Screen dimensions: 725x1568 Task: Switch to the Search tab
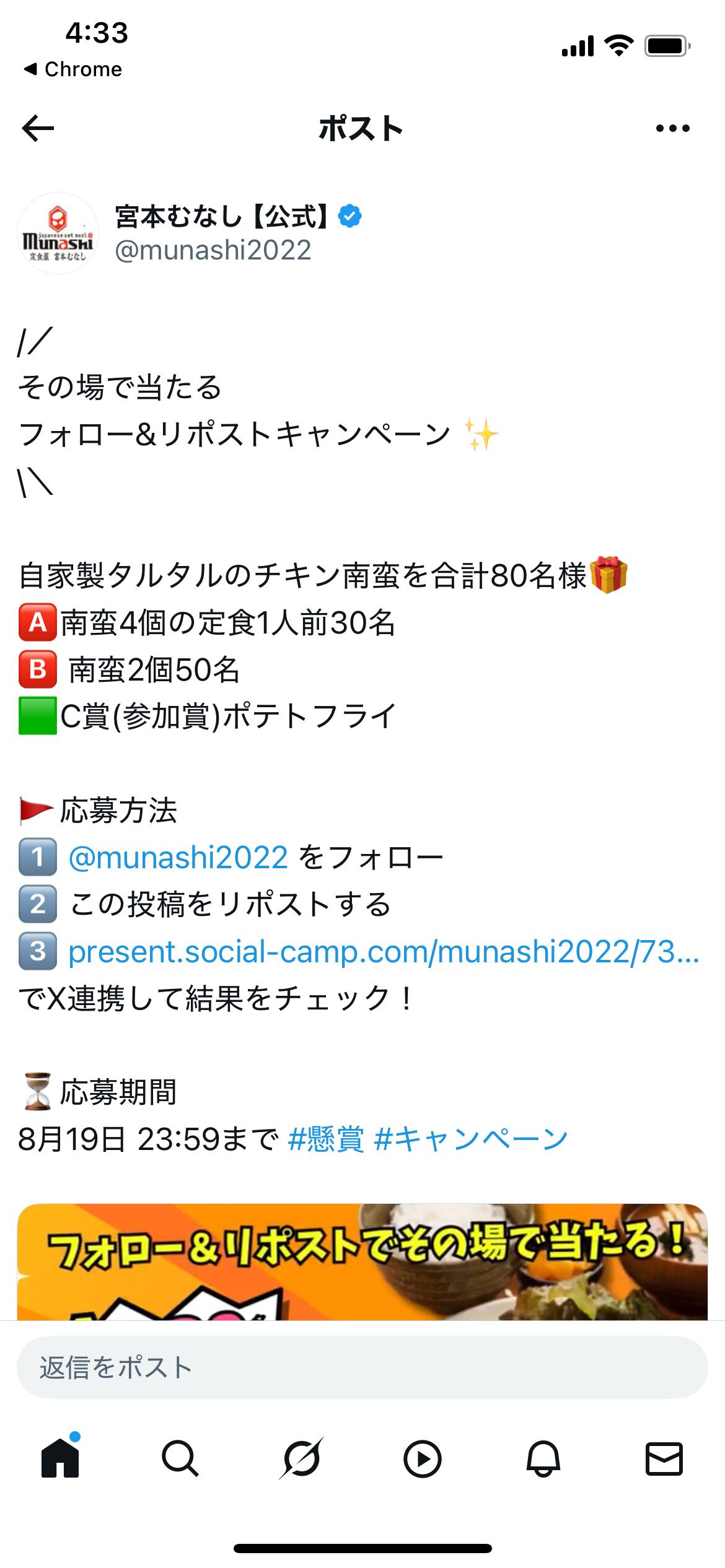[180, 1458]
